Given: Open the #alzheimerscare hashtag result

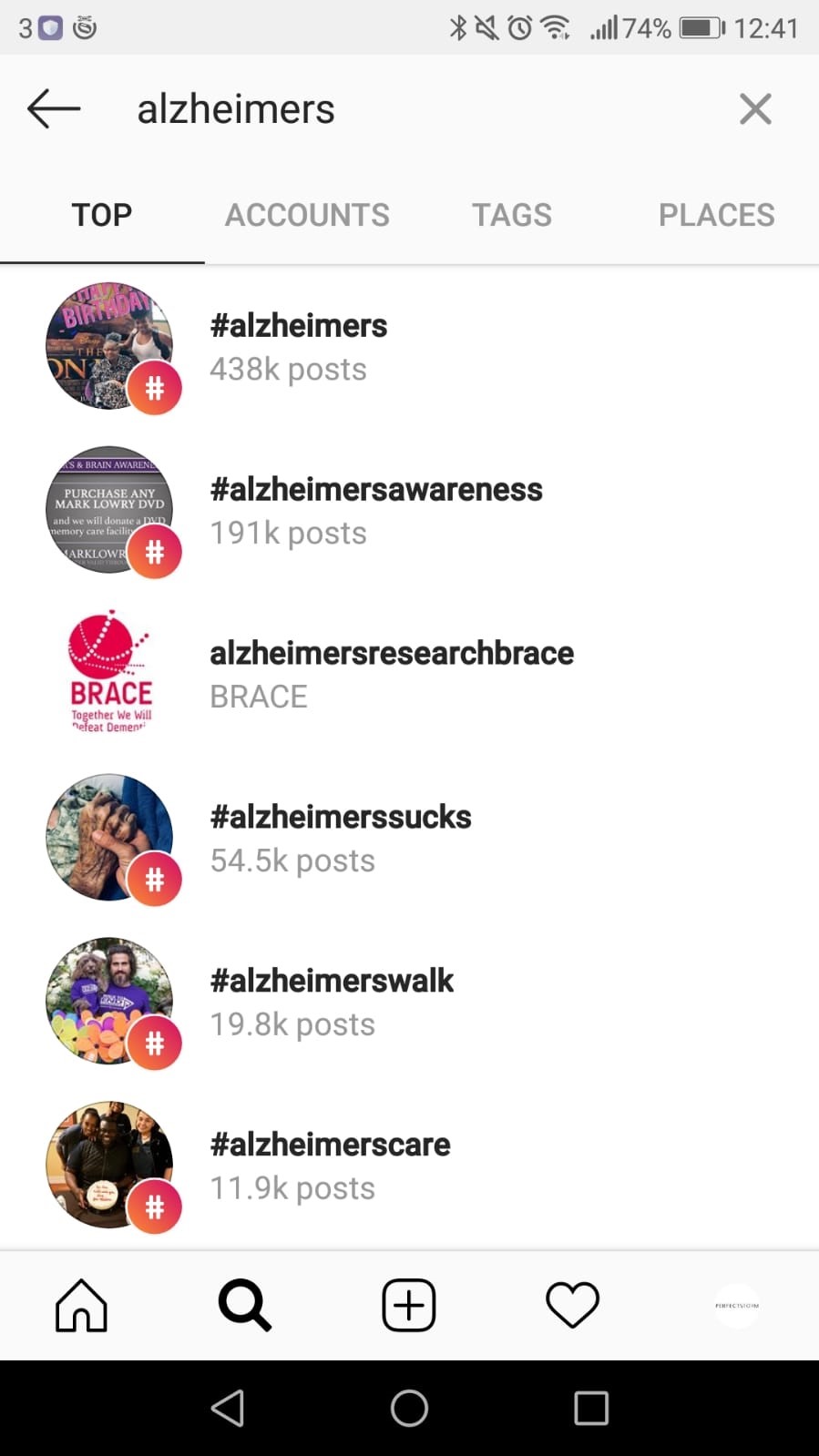Looking at the screenshot, I should pos(409,1166).
